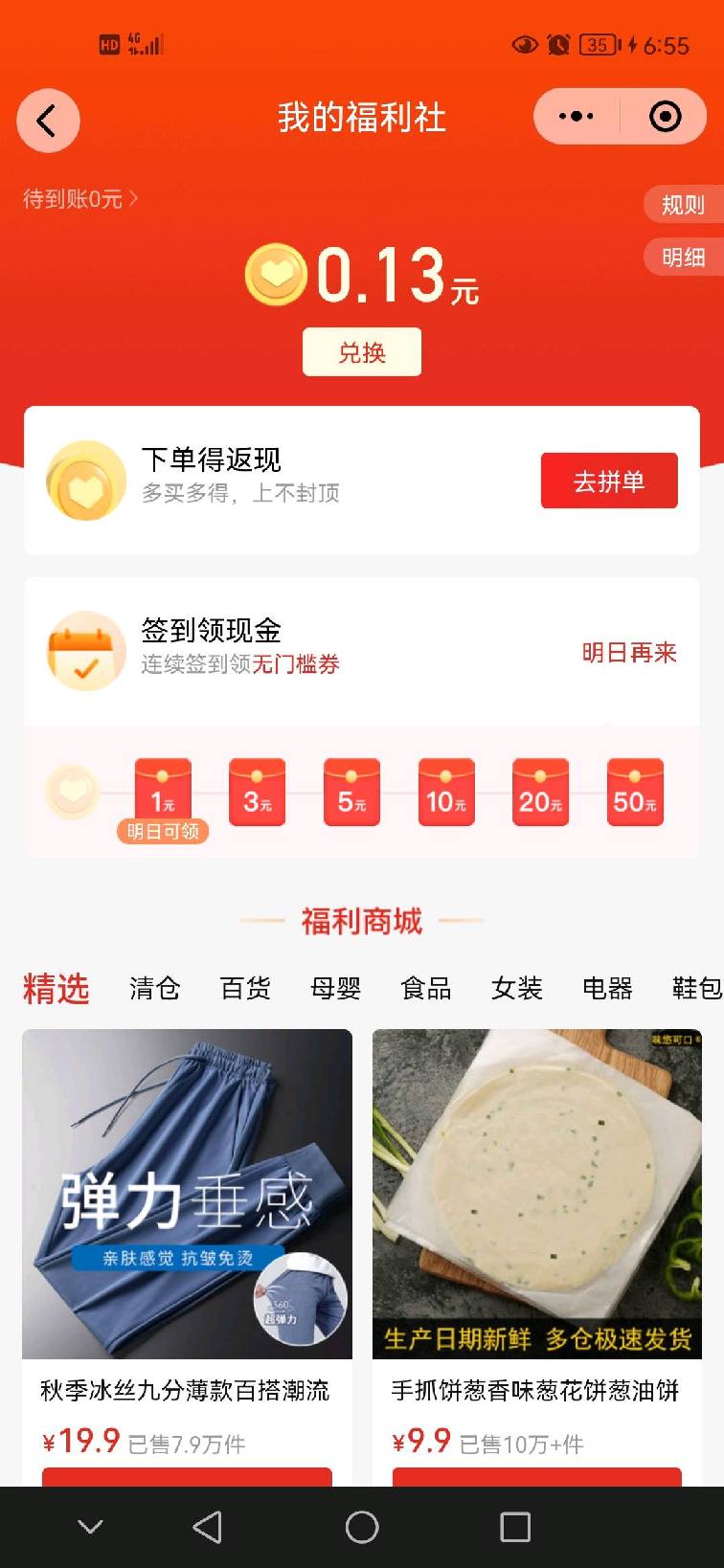Screen dimensions: 724x1568
Task: Tap the system home button
Action: pos(362,1527)
